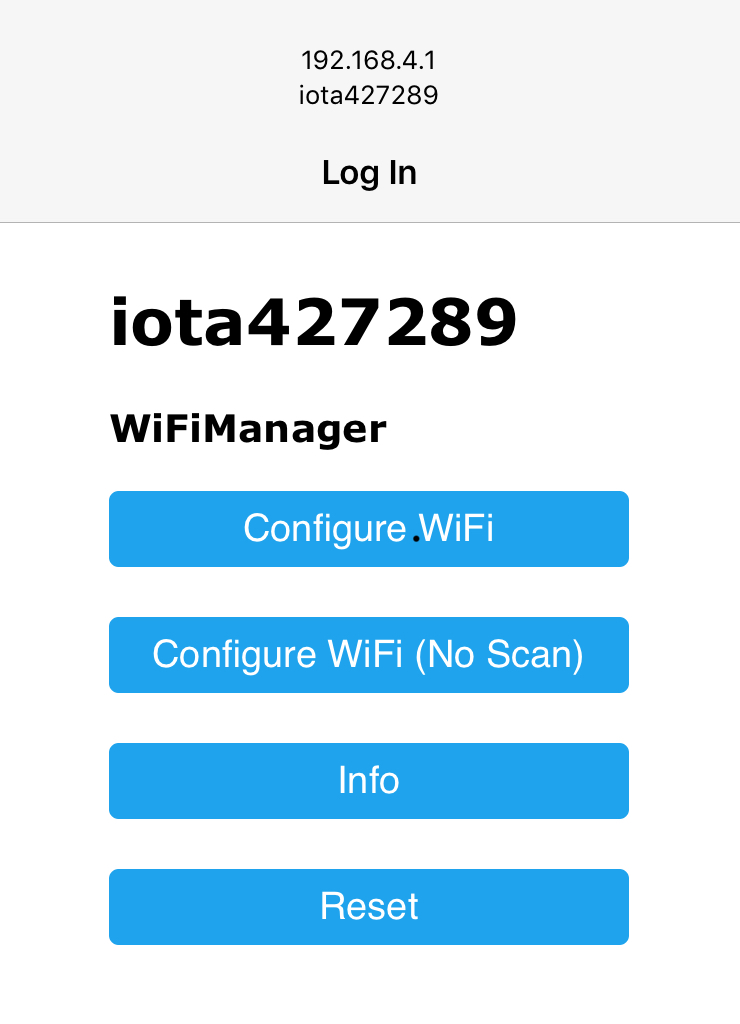The image size is (740, 1024).
Task: Choose Configure WiFi (No Scan)
Action: pyautogui.click(x=368, y=655)
